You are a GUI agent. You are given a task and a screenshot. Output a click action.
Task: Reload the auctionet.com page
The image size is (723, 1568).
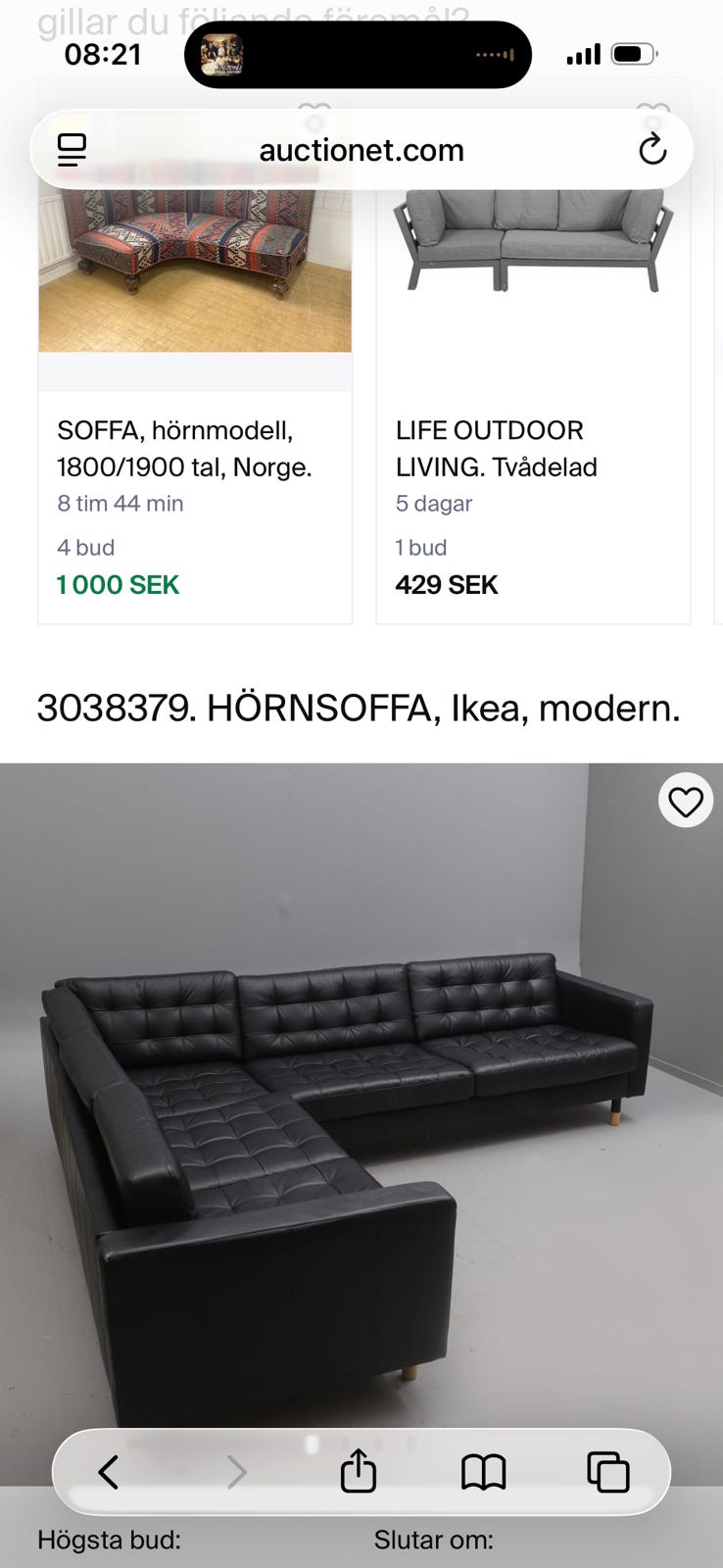pos(652,150)
